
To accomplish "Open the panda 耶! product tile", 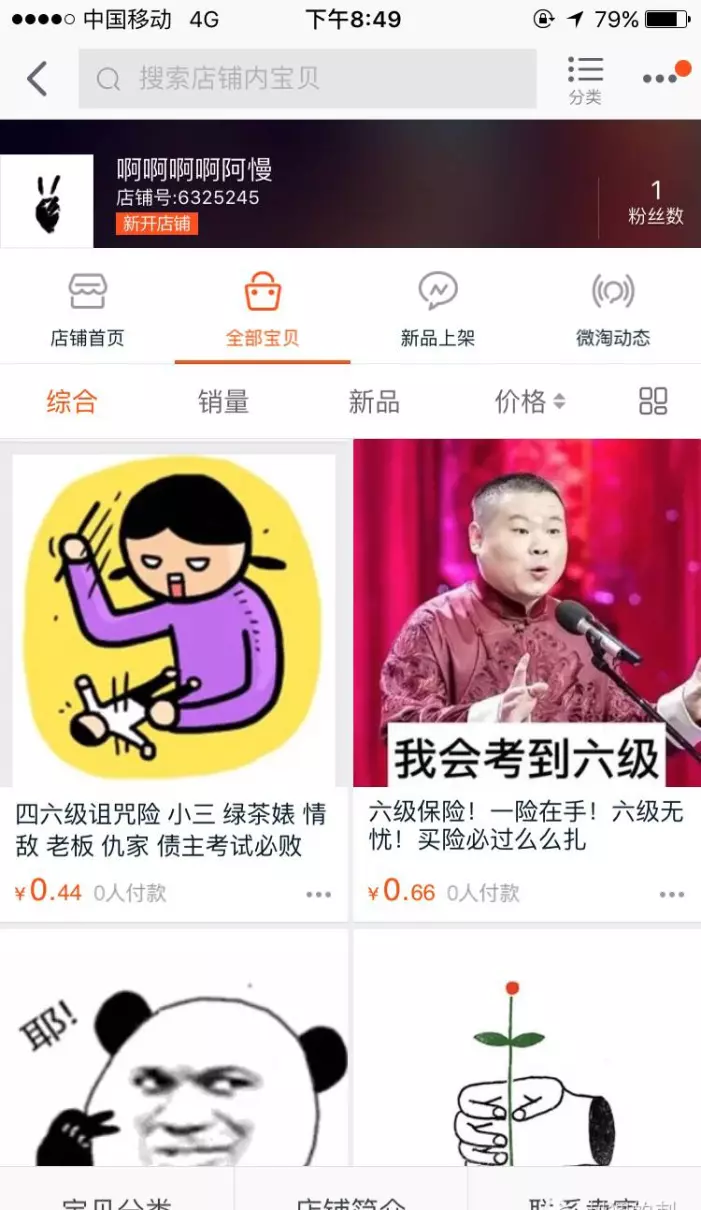I will [174, 1050].
